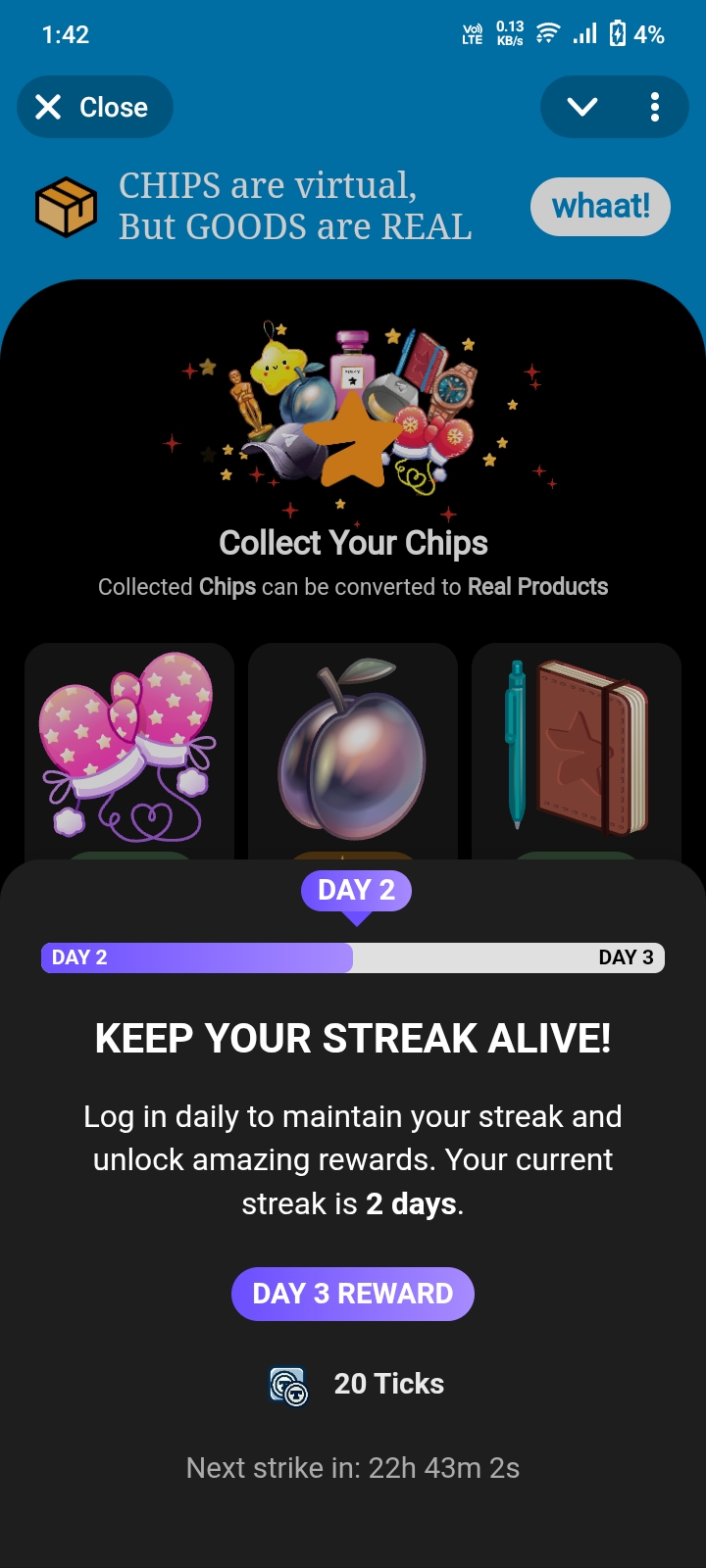Switch to the DAY 3 label on progress bar
Viewport: 706px width, 1568px height.
[628, 957]
